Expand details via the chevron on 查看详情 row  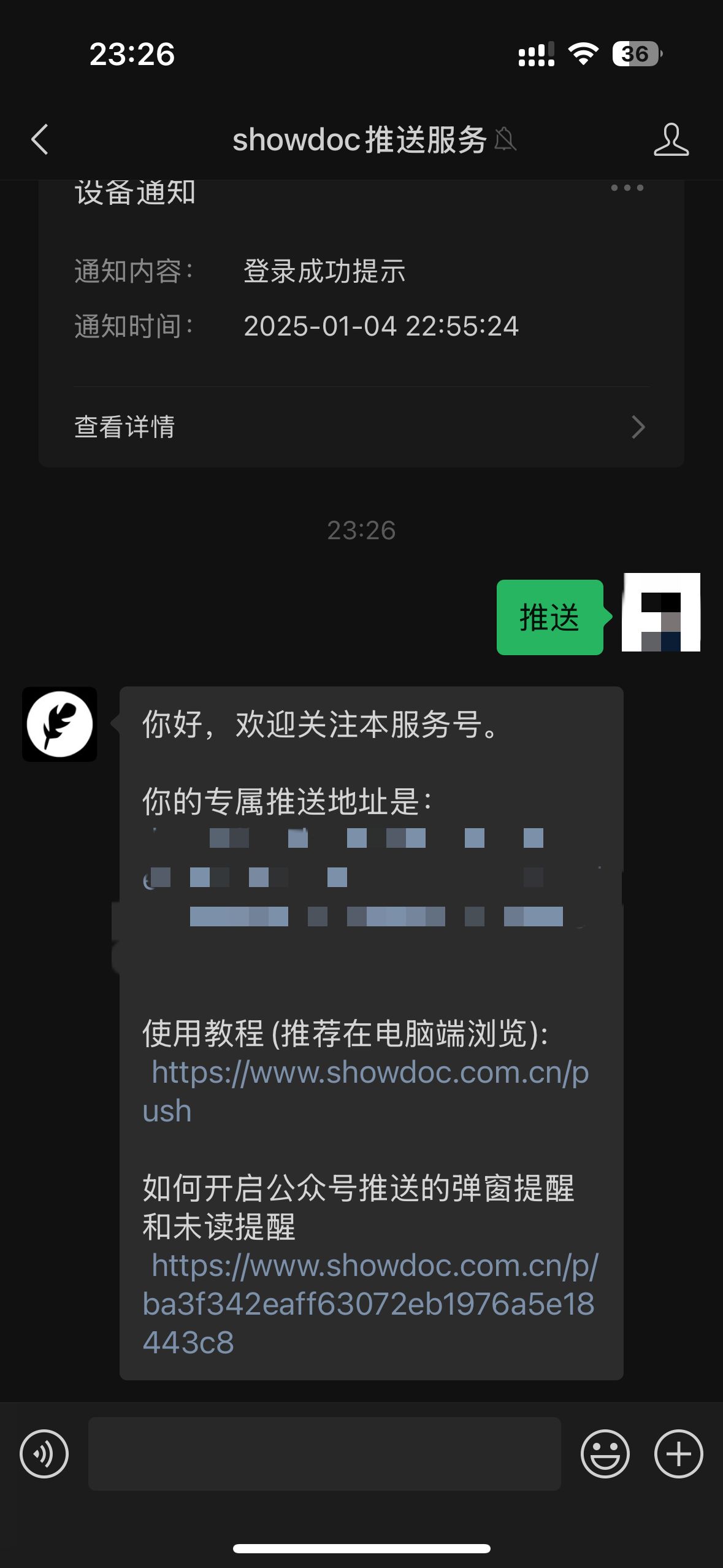click(638, 427)
